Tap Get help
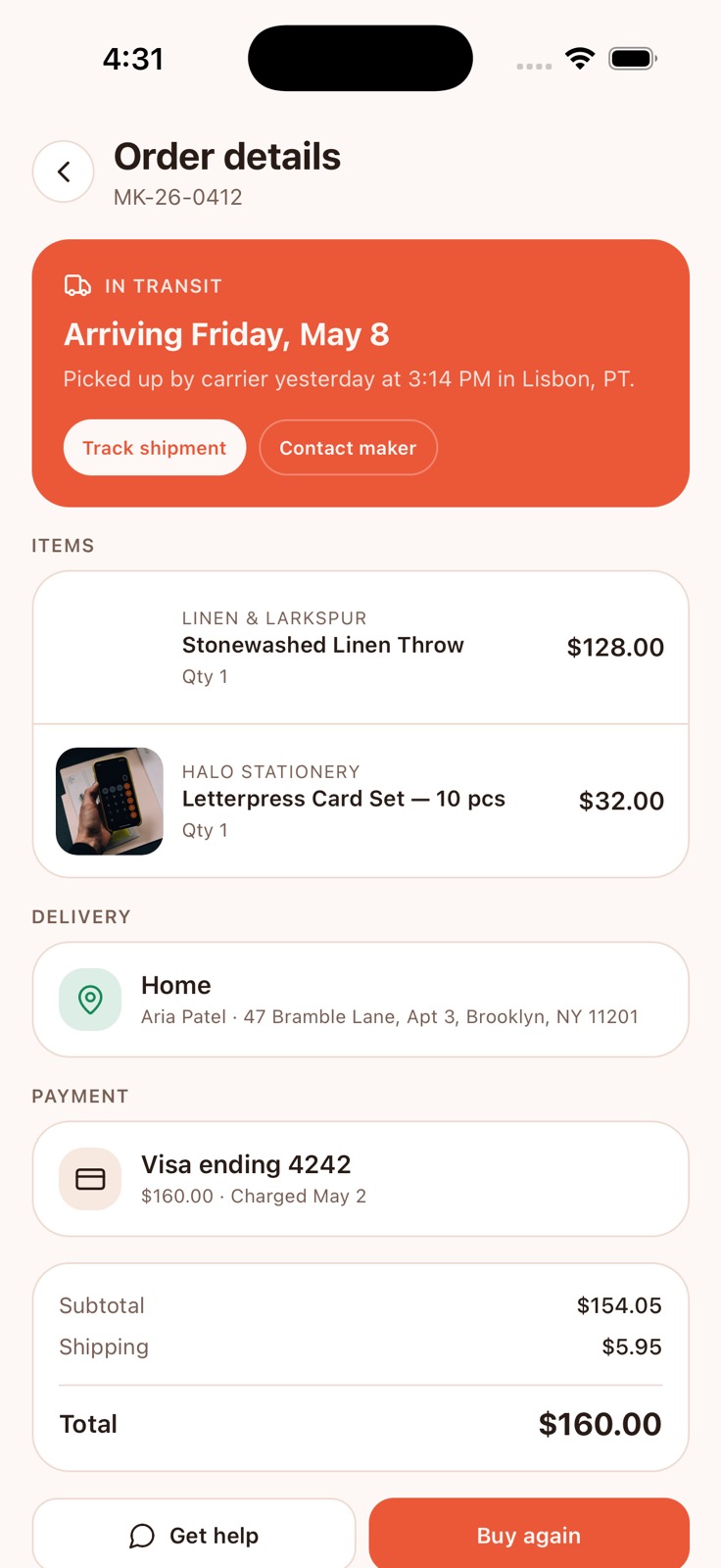This screenshot has width=721, height=1568. 194,1536
